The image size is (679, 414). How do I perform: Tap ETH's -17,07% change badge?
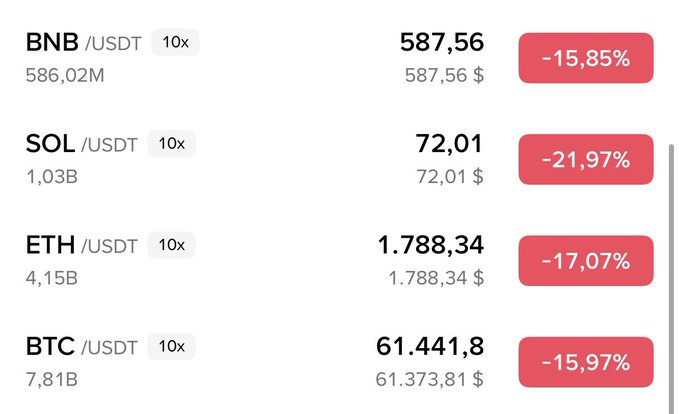click(x=585, y=261)
